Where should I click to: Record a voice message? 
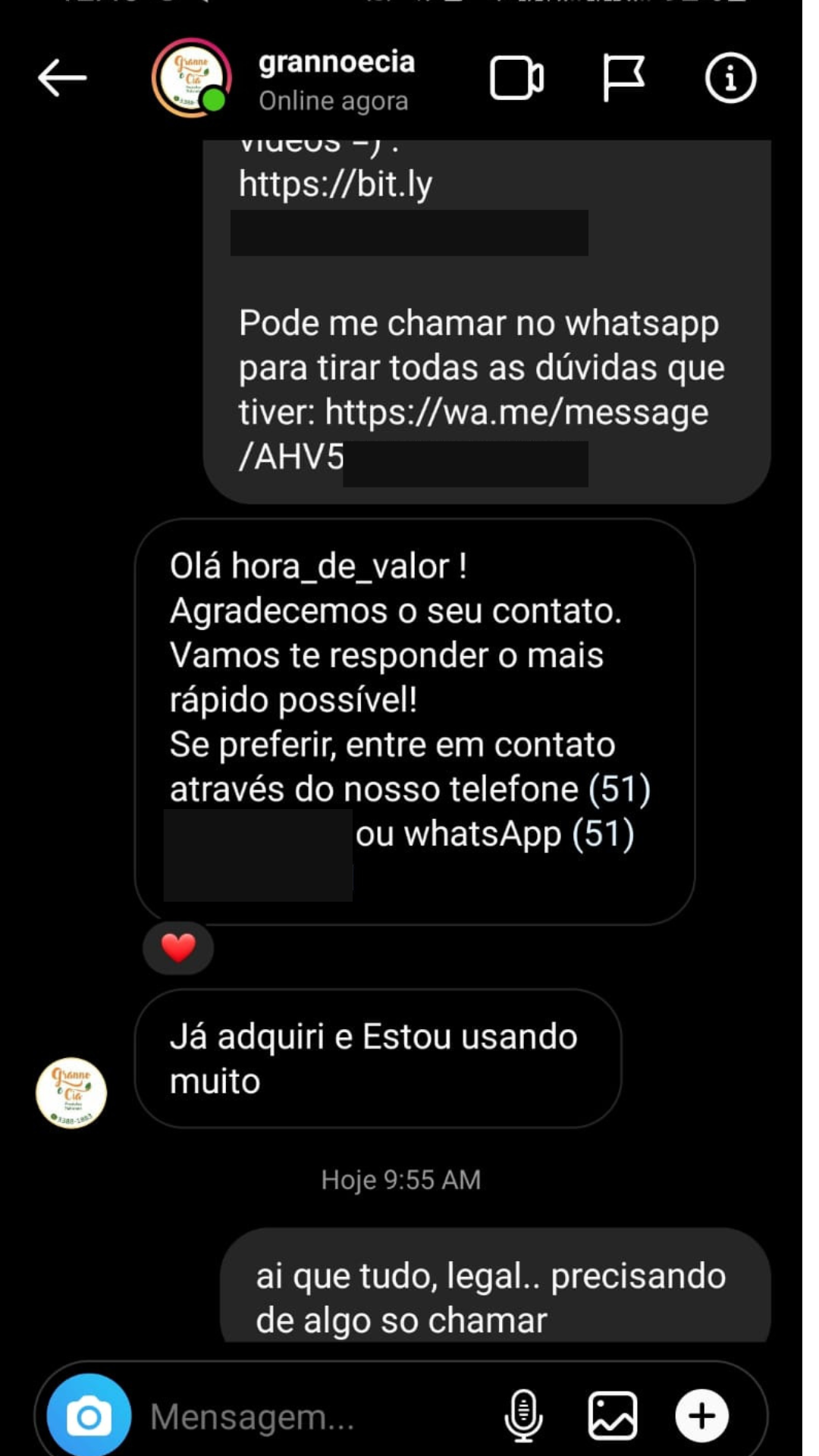523,1416
